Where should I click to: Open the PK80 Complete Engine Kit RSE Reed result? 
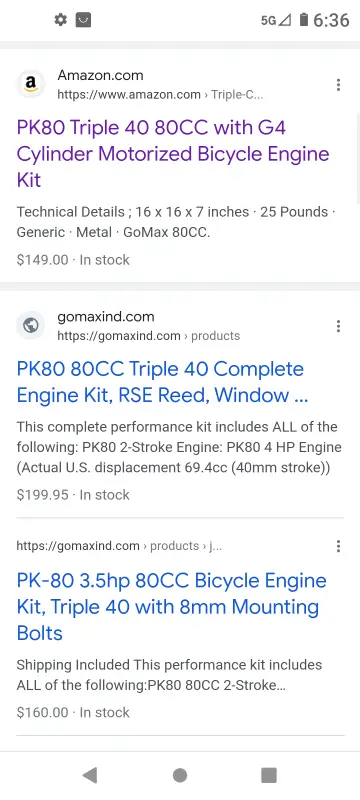coord(162,382)
